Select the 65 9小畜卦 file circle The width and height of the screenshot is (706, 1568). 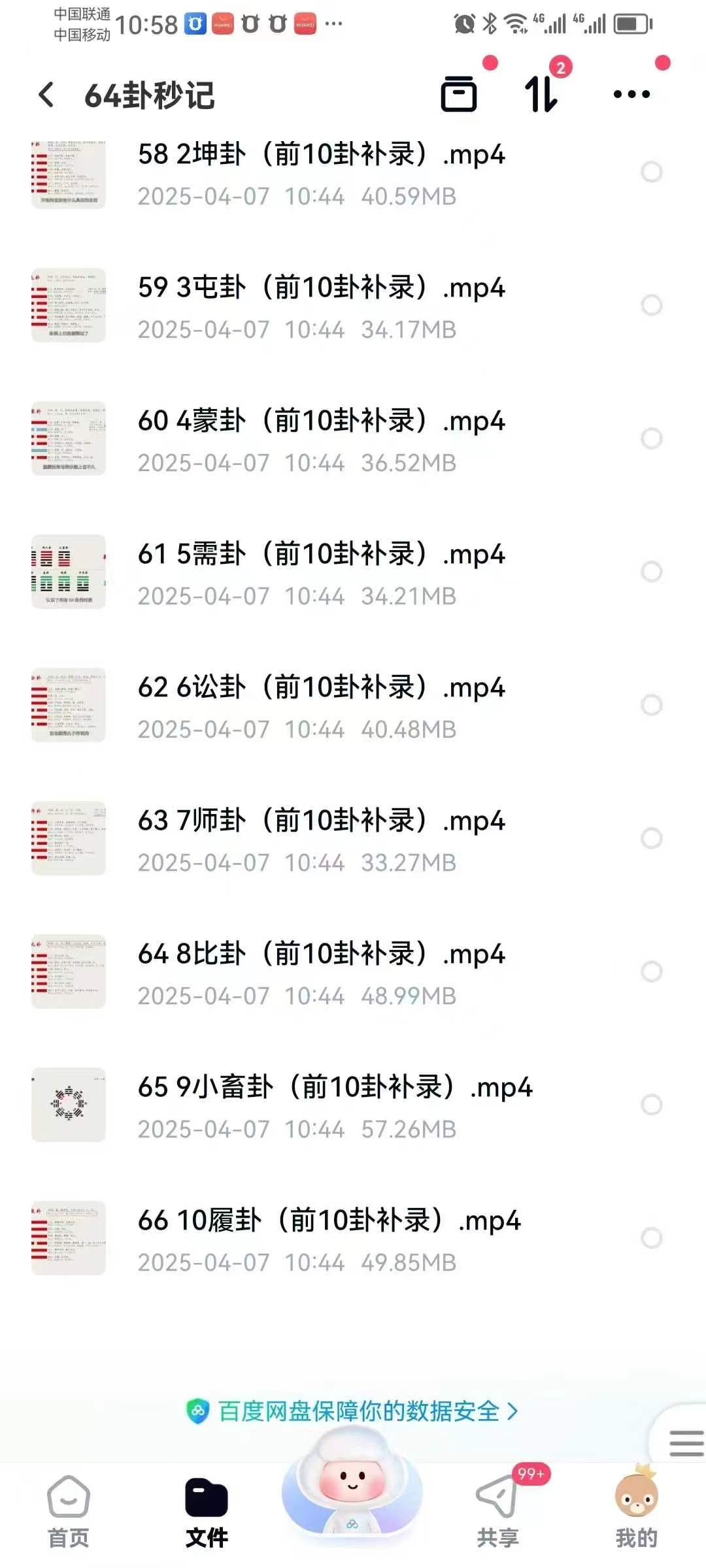pyautogui.click(x=652, y=1105)
